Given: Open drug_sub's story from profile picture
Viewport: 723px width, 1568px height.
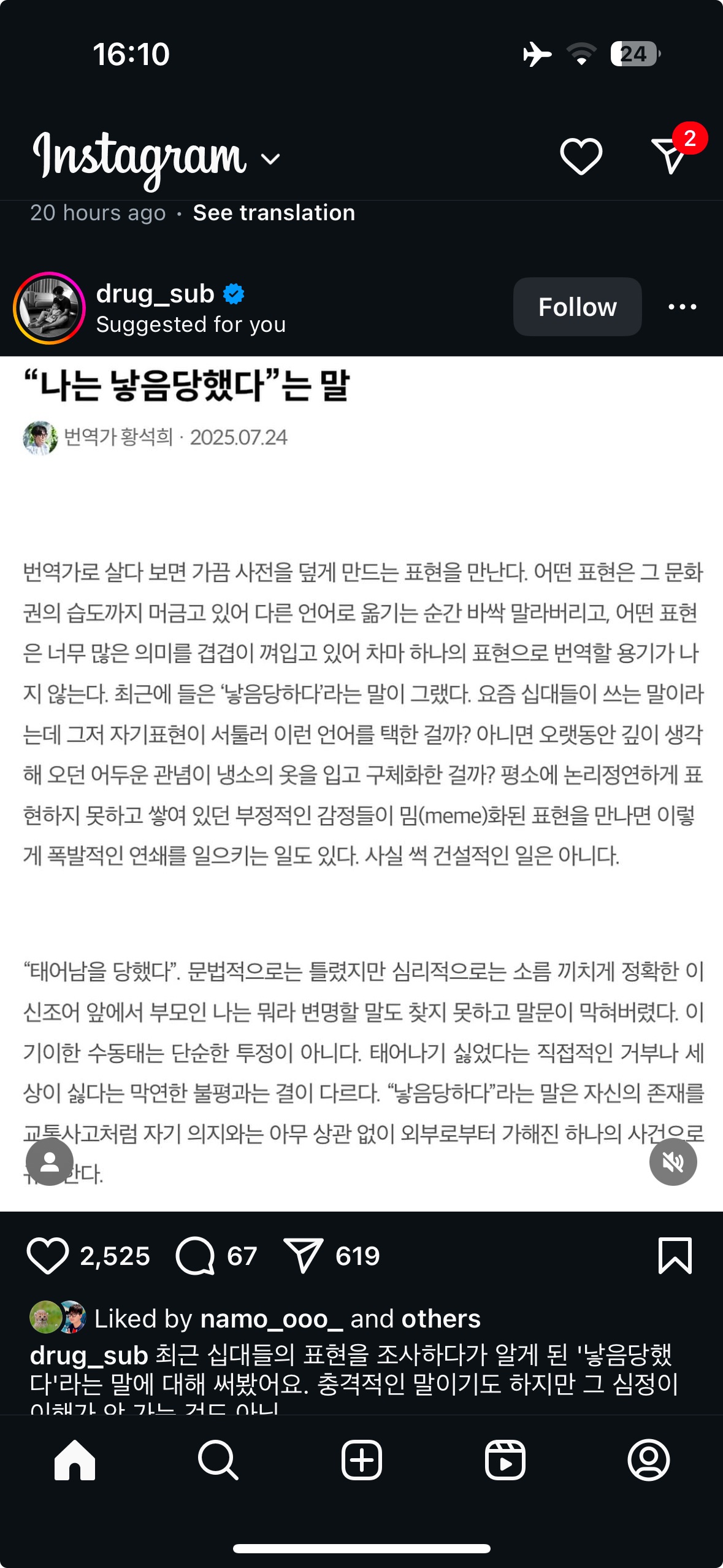Looking at the screenshot, I should [x=49, y=308].
